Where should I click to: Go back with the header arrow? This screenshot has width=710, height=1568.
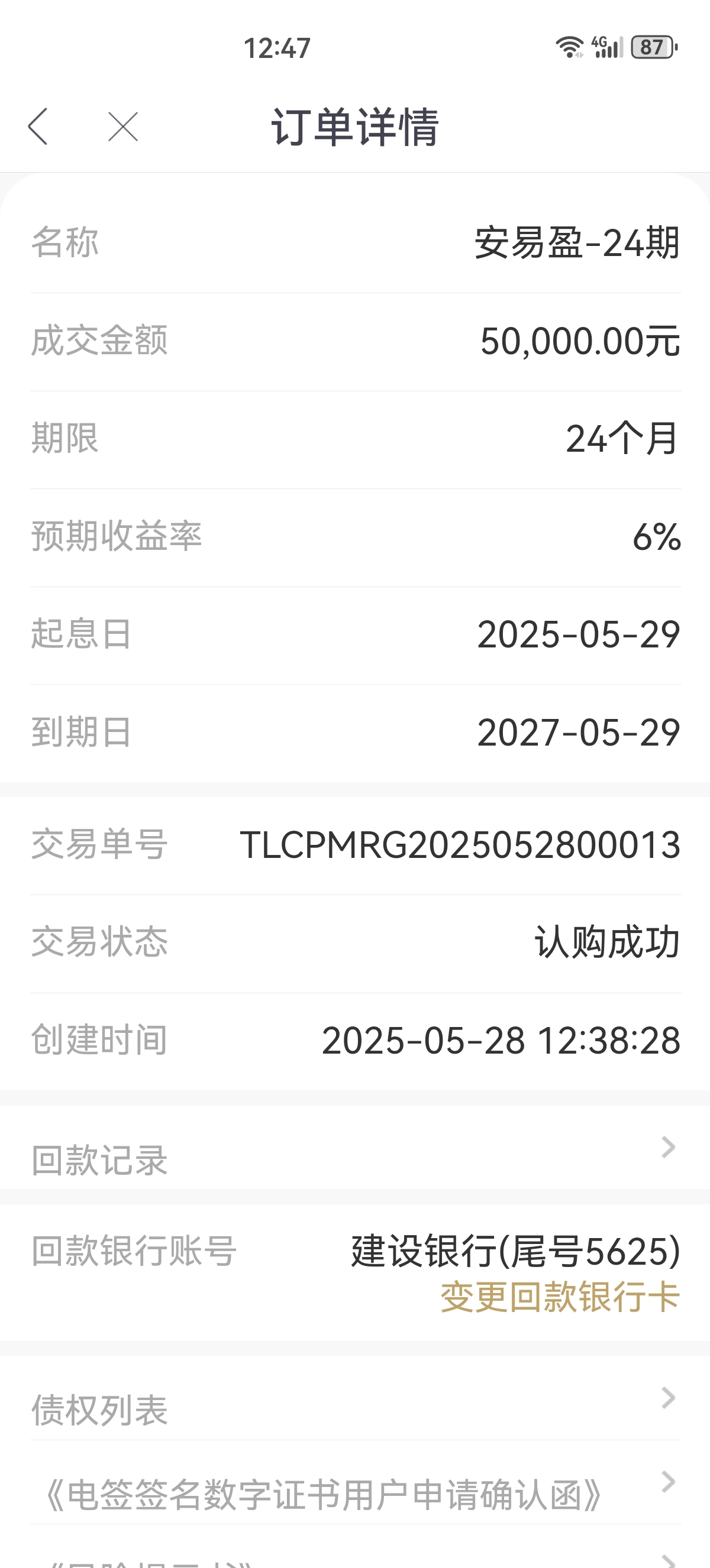click(x=38, y=127)
